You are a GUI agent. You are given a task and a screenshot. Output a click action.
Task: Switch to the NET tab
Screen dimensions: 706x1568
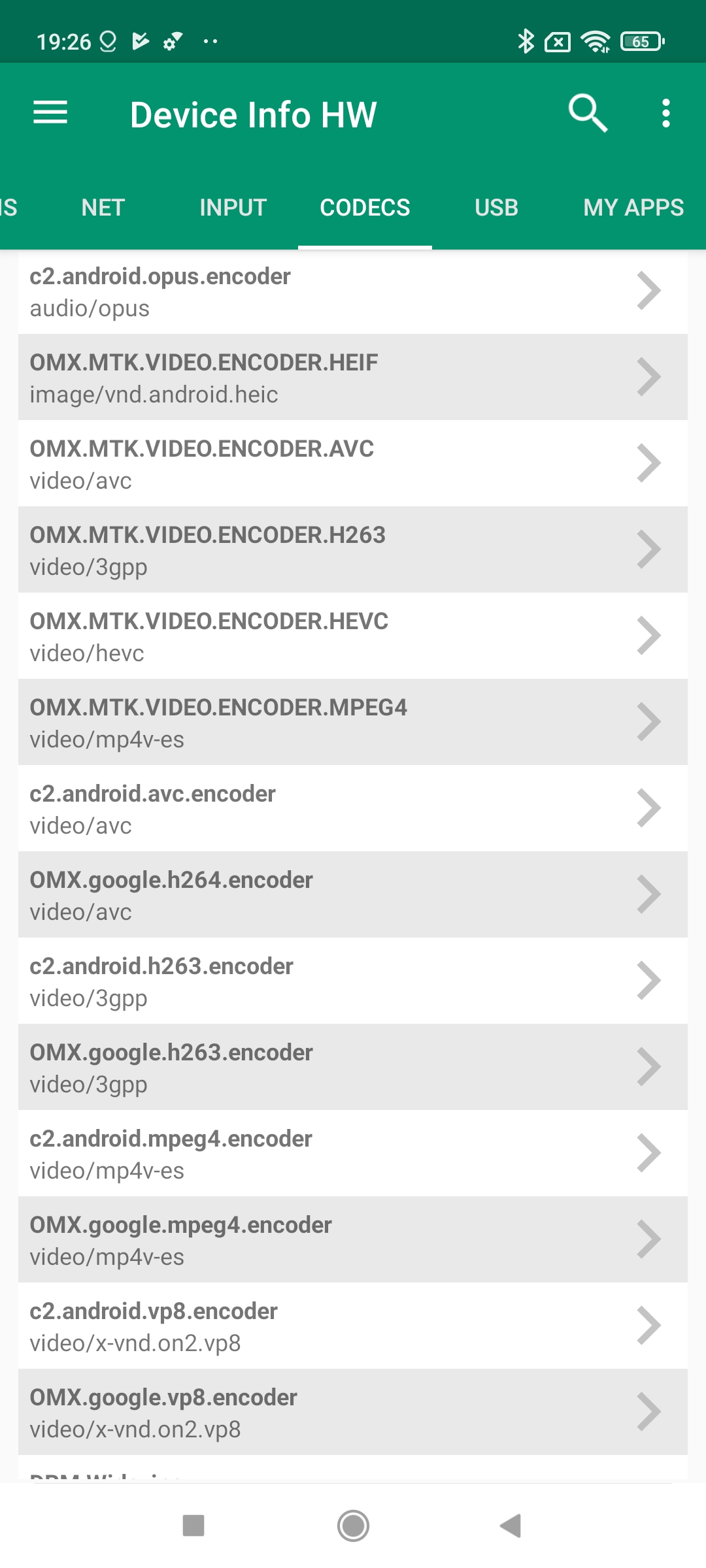pos(103,208)
